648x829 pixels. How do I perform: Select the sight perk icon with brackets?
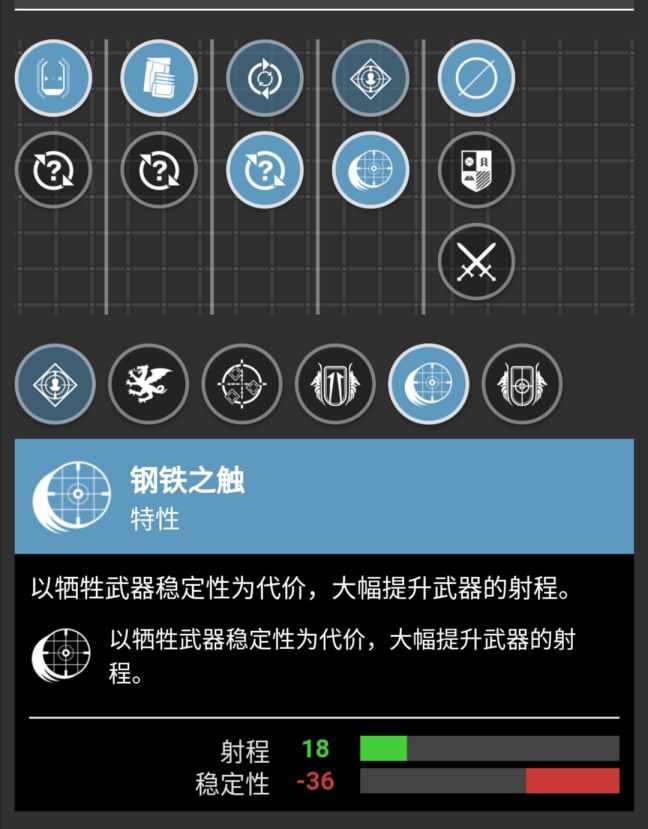pyautogui.click(x=53, y=77)
